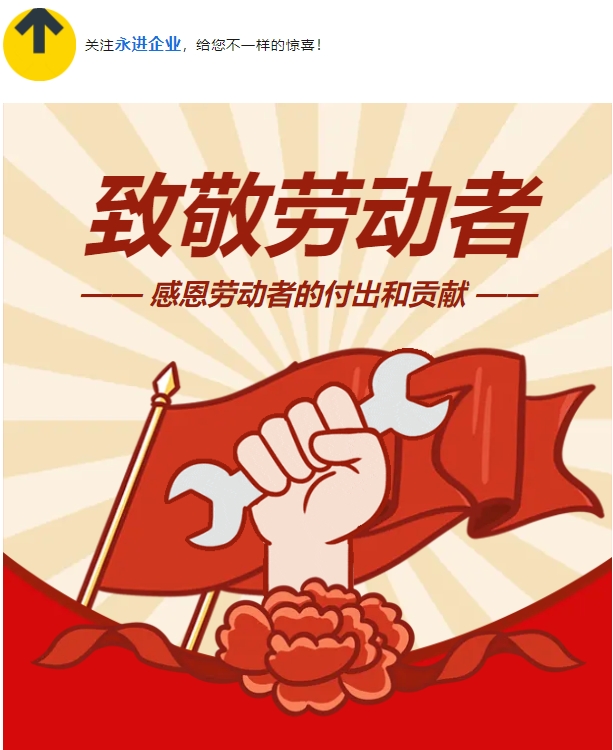View the 致敬劳动者 poster image
Screen dimensions: 613x750
[x=307, y=426]
